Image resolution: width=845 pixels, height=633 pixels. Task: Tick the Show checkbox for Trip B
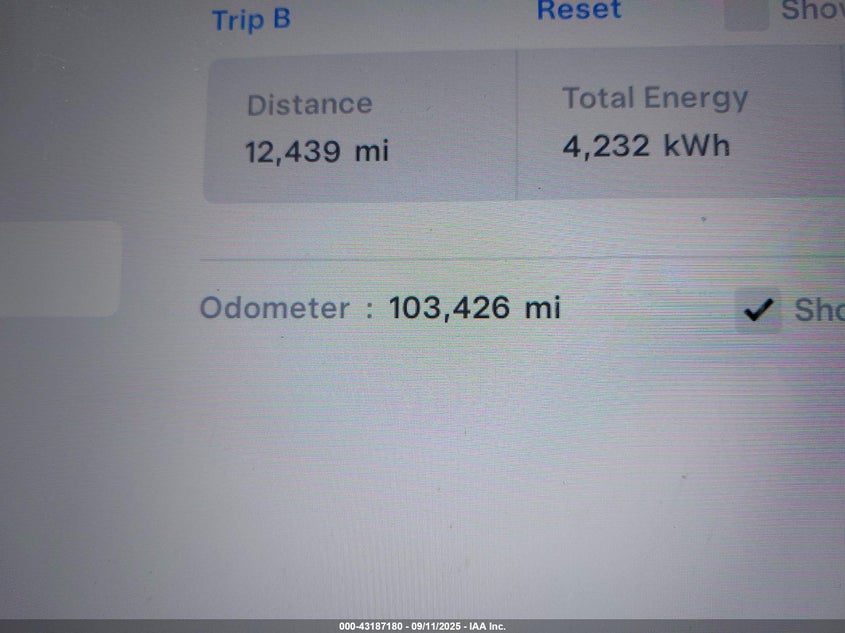pyautogui.click(x=746, y=12)
